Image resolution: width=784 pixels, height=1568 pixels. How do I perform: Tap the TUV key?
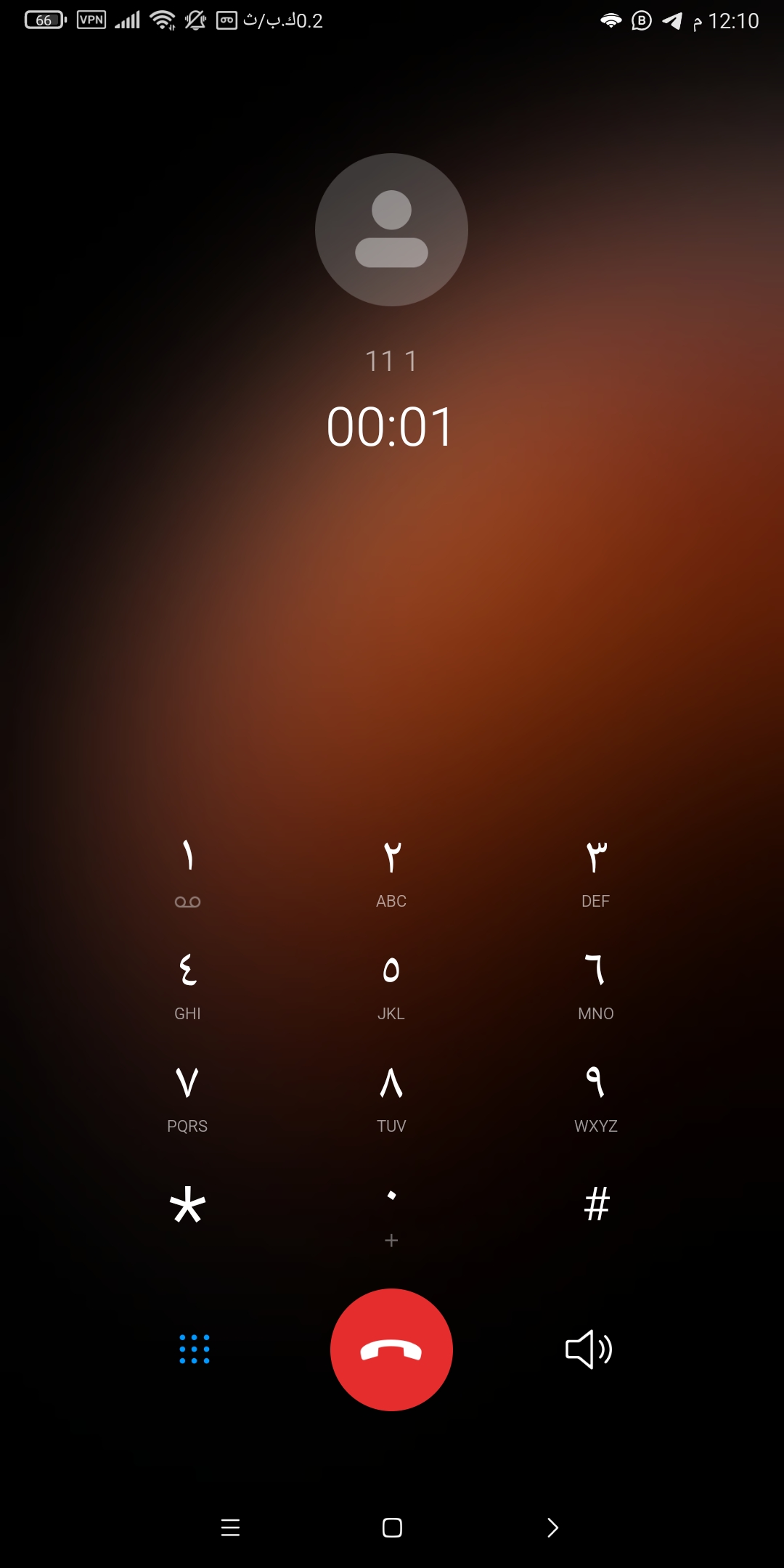[x=391, y=1098]
